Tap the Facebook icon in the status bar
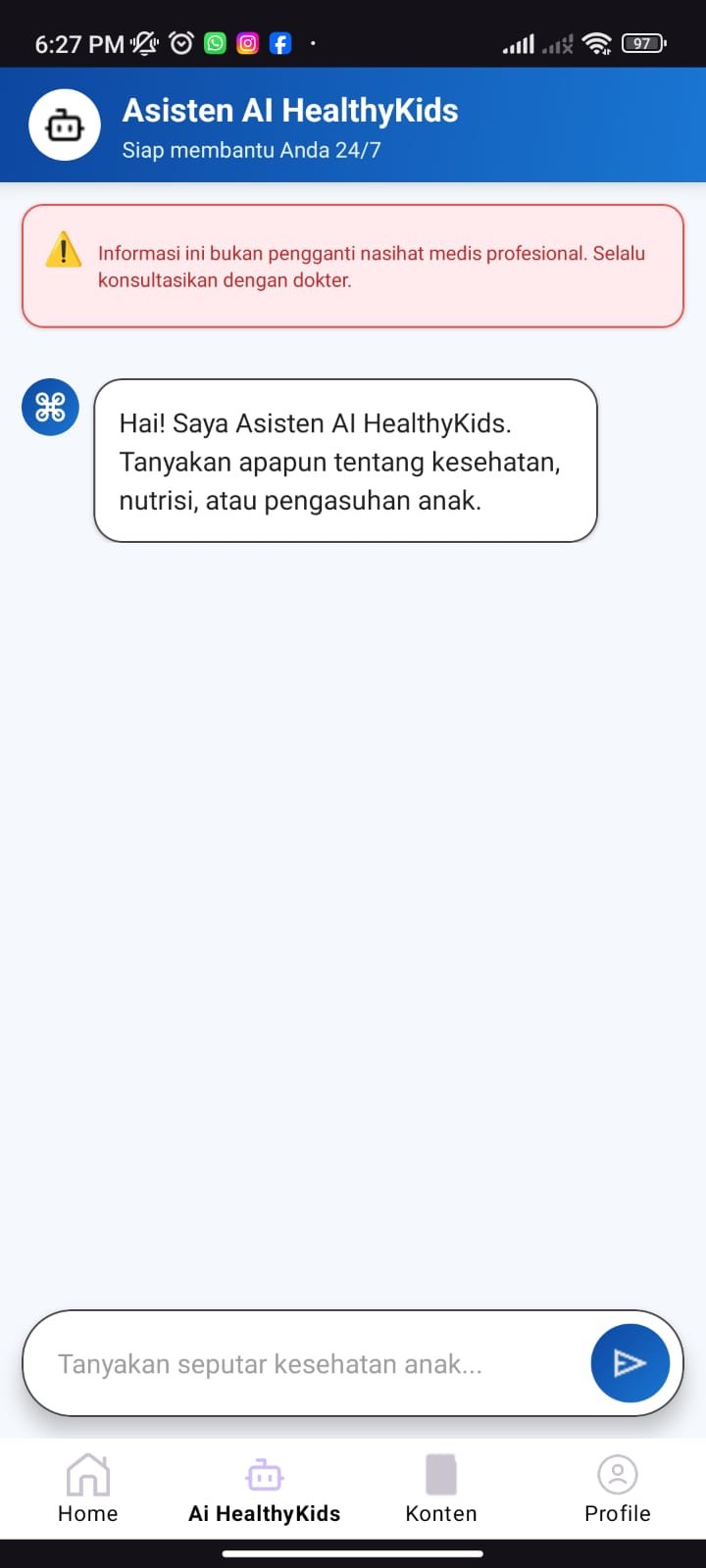The image size is (706, 1568). tap(279, 42)
